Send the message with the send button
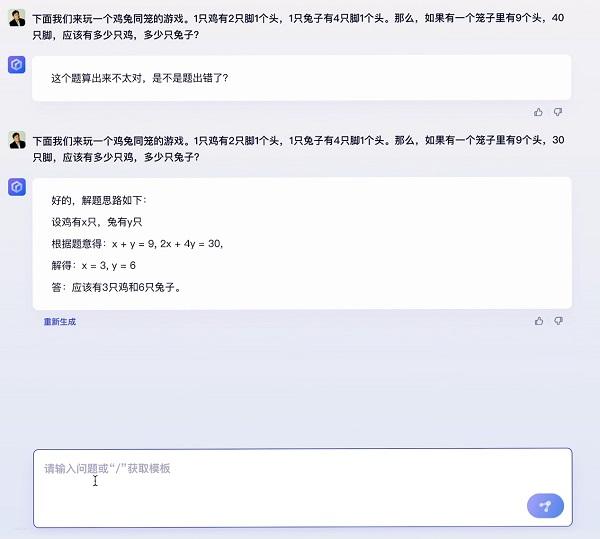 [x=545, y=506]
